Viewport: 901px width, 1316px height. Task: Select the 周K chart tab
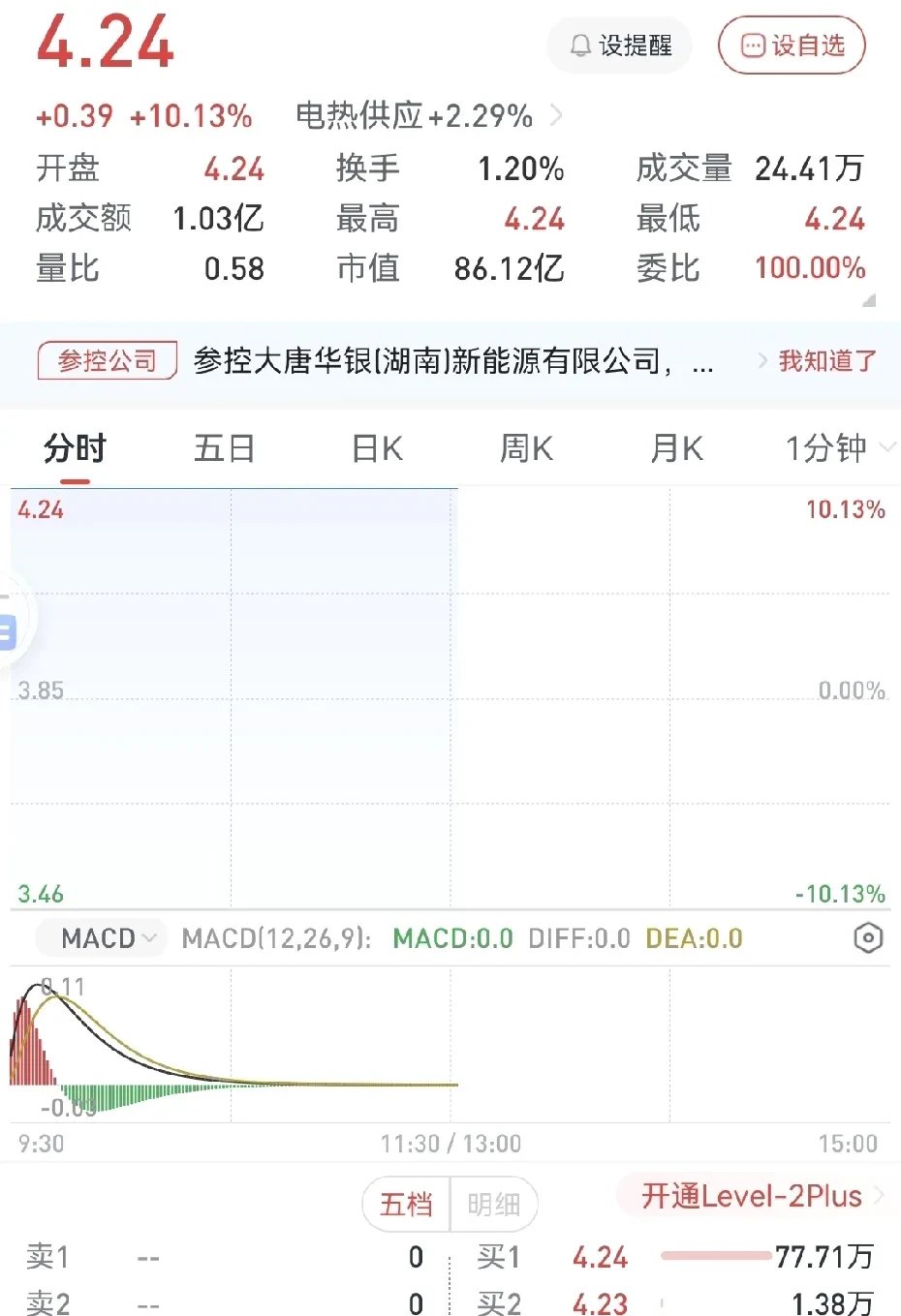pos(525,448)
